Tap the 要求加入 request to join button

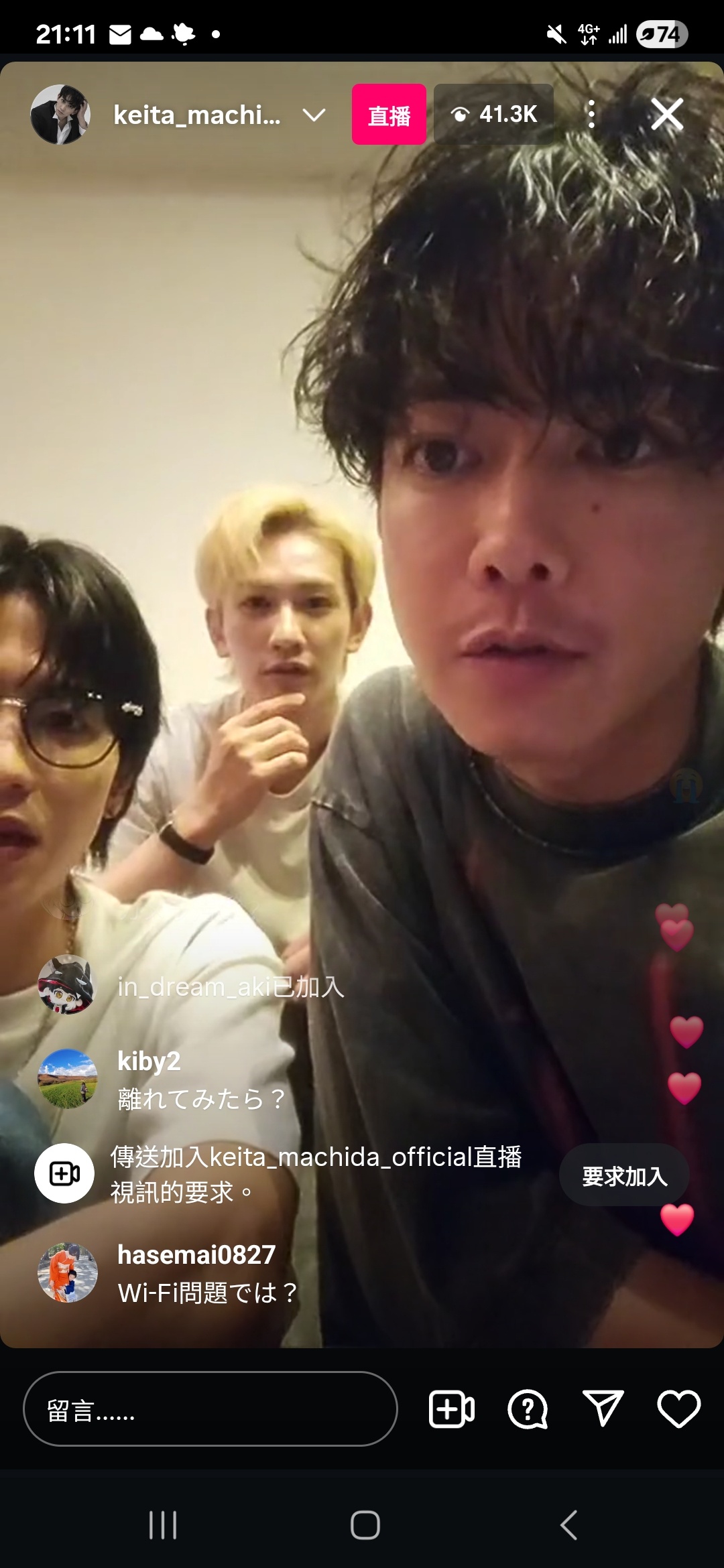click(624, 1176)
